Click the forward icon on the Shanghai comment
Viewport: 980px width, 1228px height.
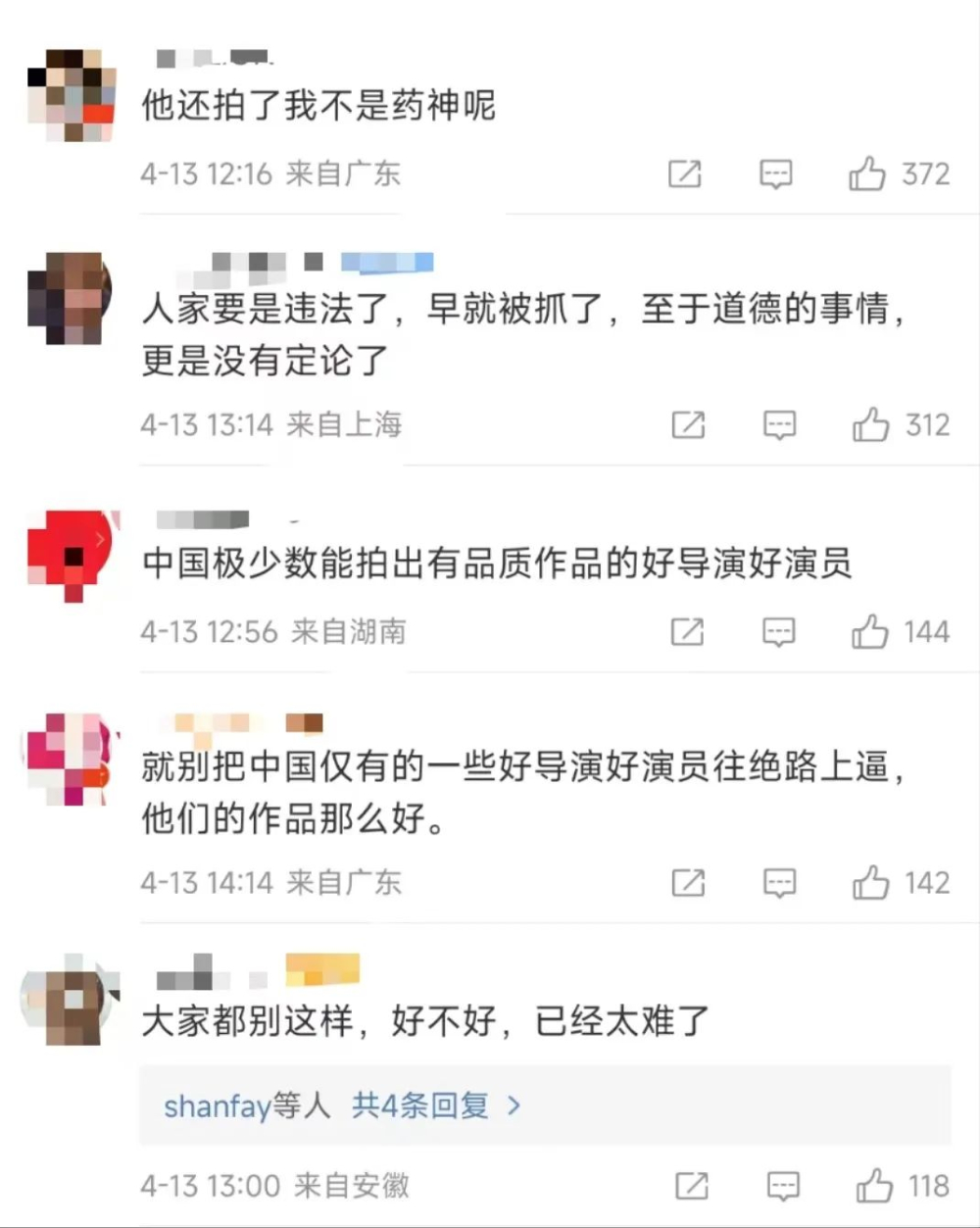coord(689,424)
